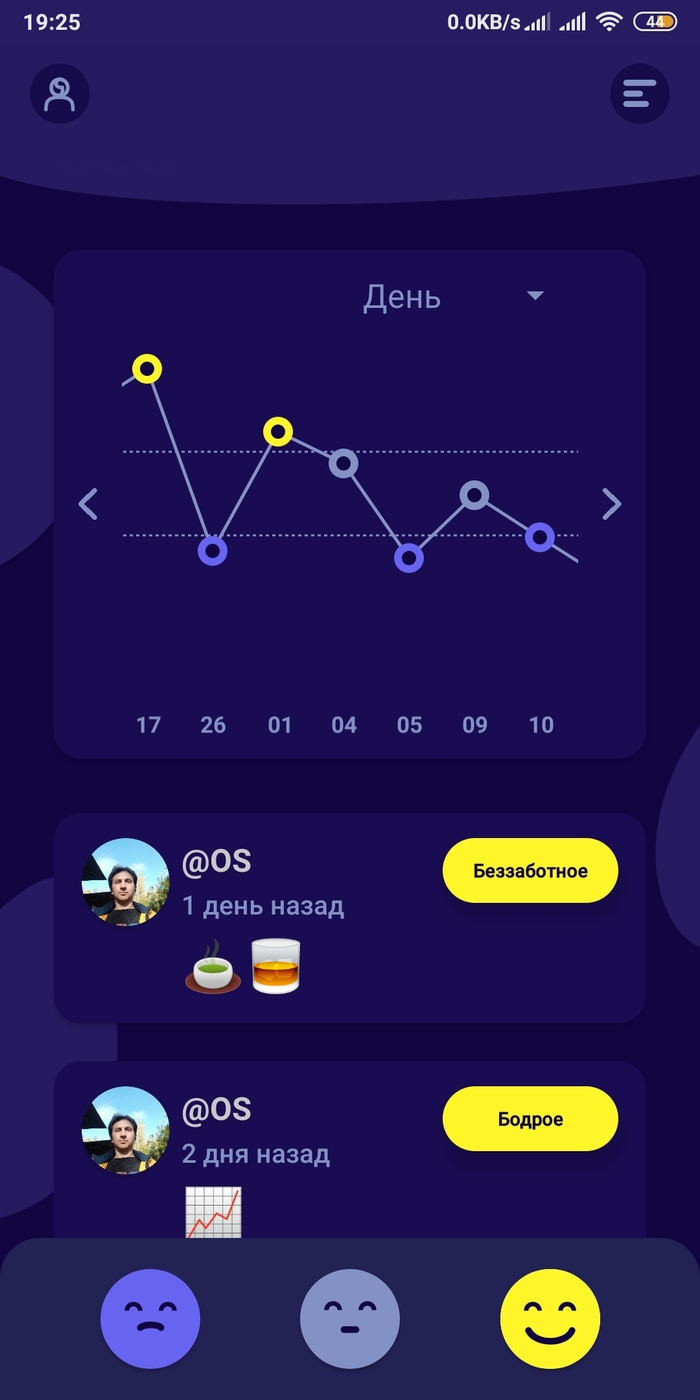Select the chart point for day 01
700x1400 pixels.
pyautogui.click(x=278, y=432)
